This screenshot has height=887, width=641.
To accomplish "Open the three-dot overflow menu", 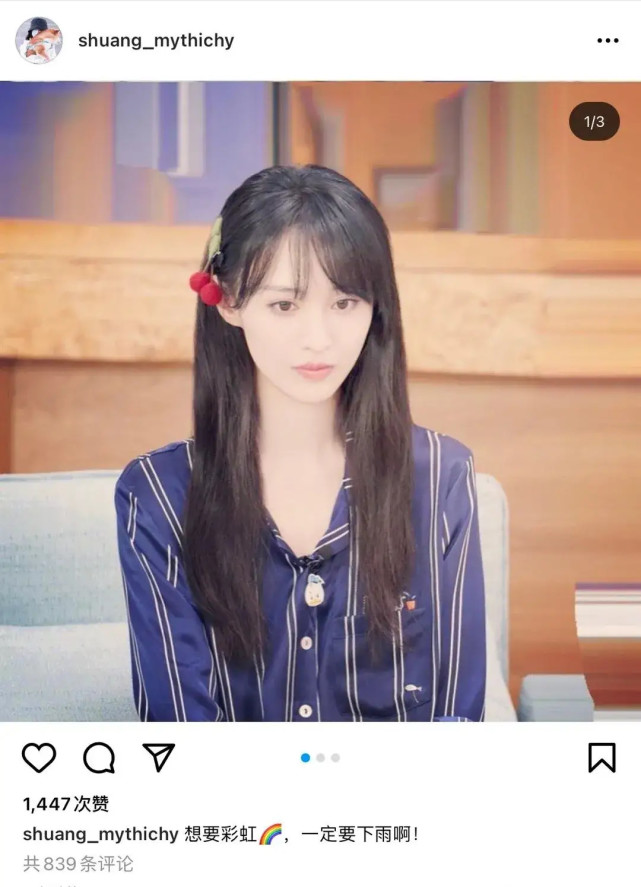I will click(607, 41).
